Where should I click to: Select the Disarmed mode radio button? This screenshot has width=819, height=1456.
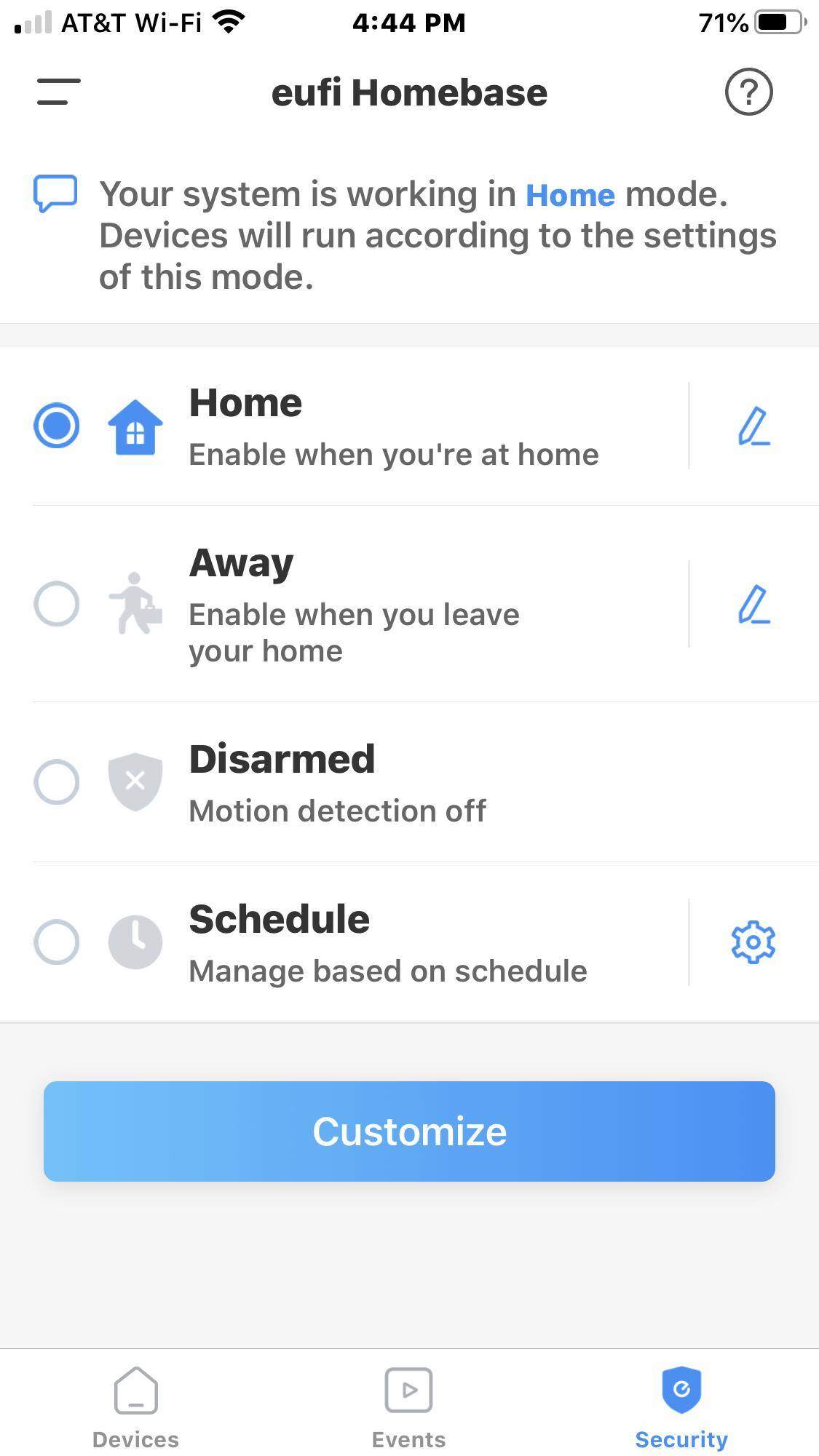[x=57, y=781]
